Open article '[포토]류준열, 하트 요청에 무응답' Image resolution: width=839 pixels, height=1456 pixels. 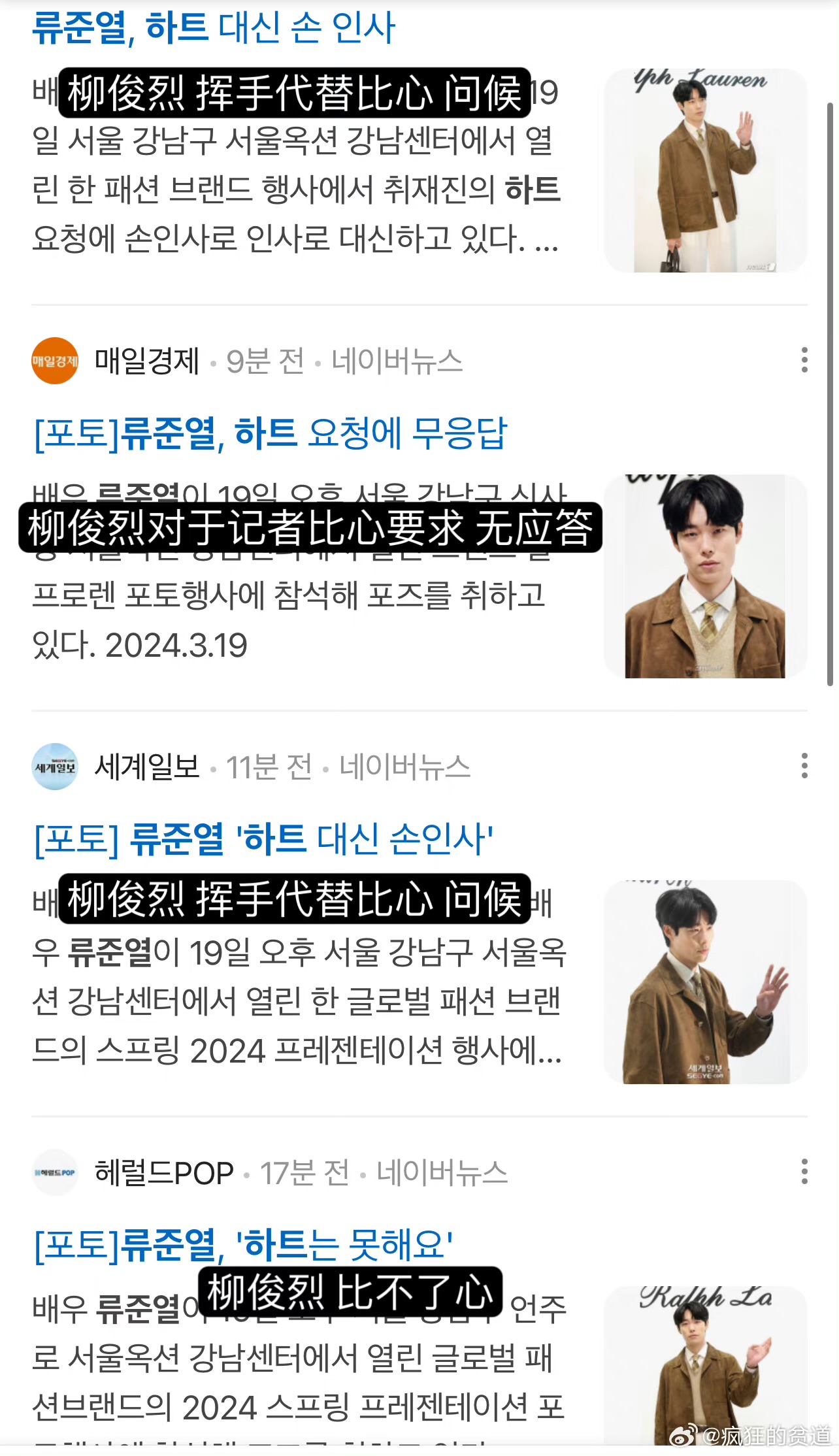[271, 433]
